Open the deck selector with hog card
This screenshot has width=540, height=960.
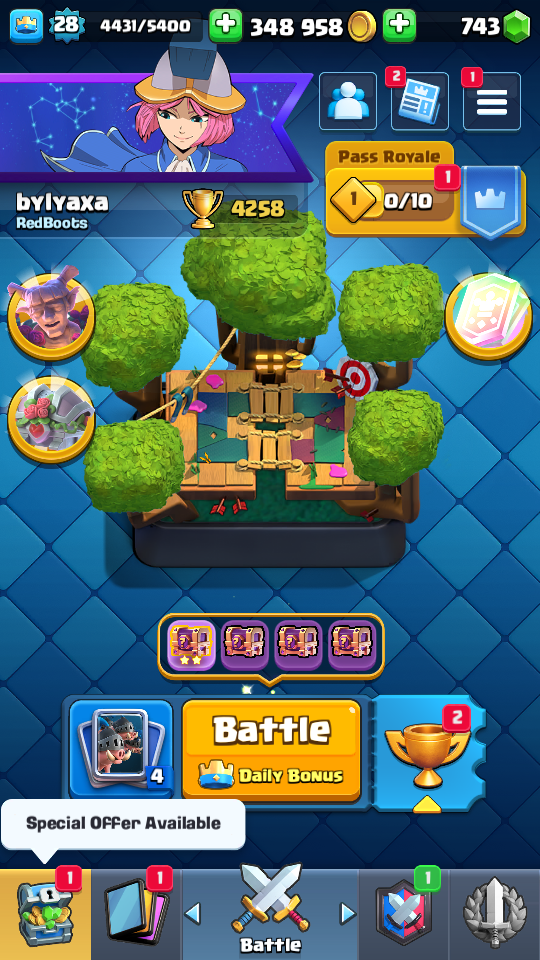[121, 749]
